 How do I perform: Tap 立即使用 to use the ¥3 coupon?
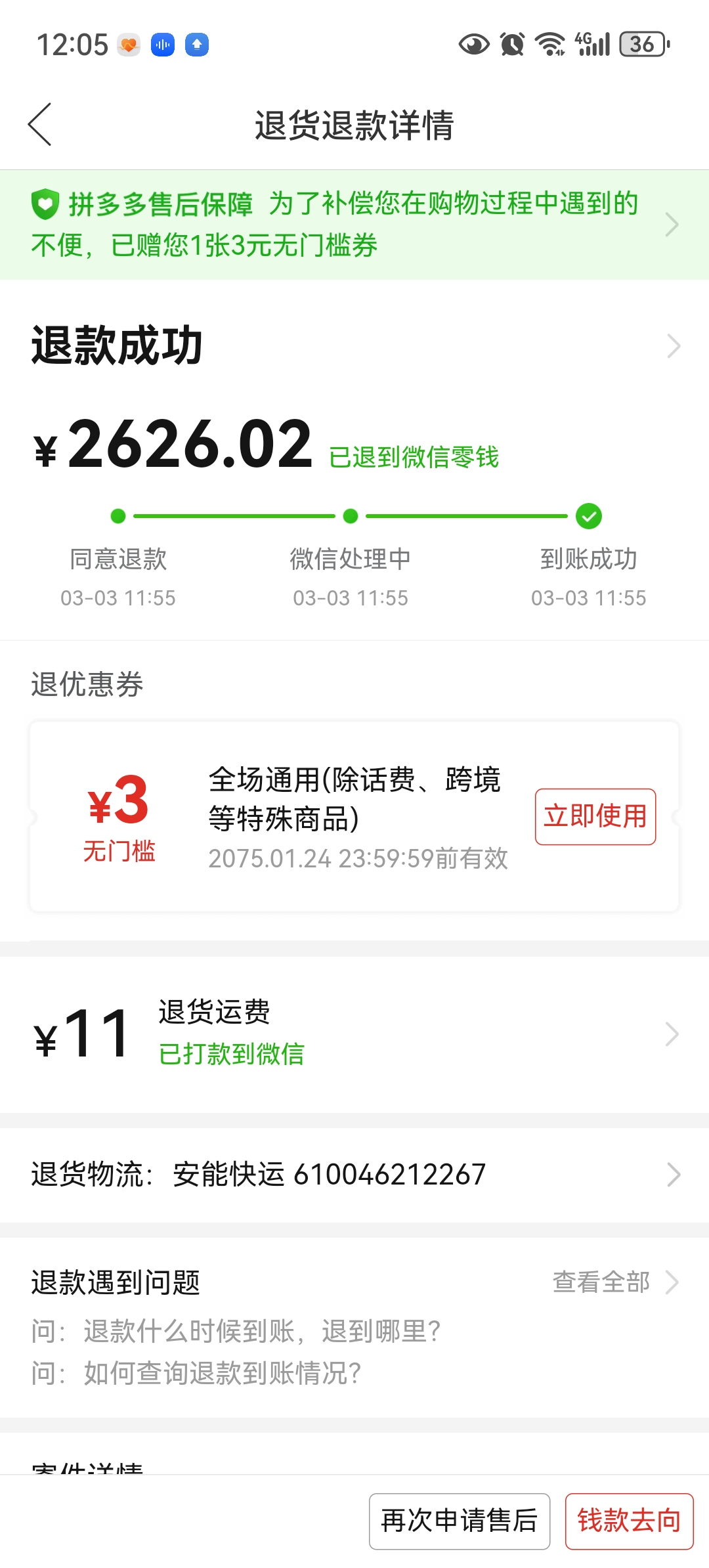click(595, 816)
